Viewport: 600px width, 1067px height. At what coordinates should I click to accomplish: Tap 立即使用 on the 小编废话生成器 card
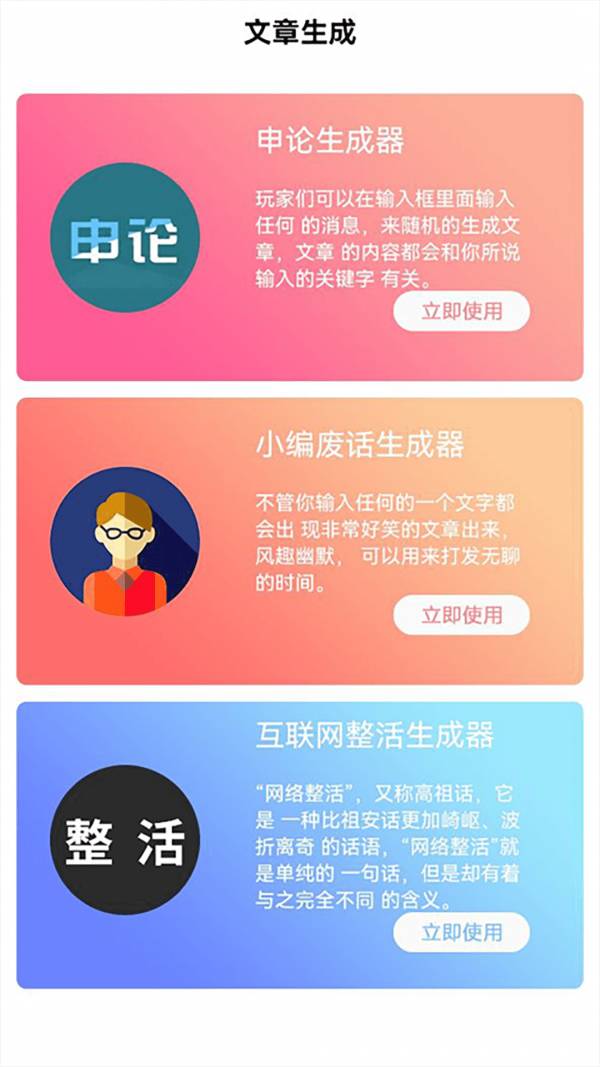461,615
